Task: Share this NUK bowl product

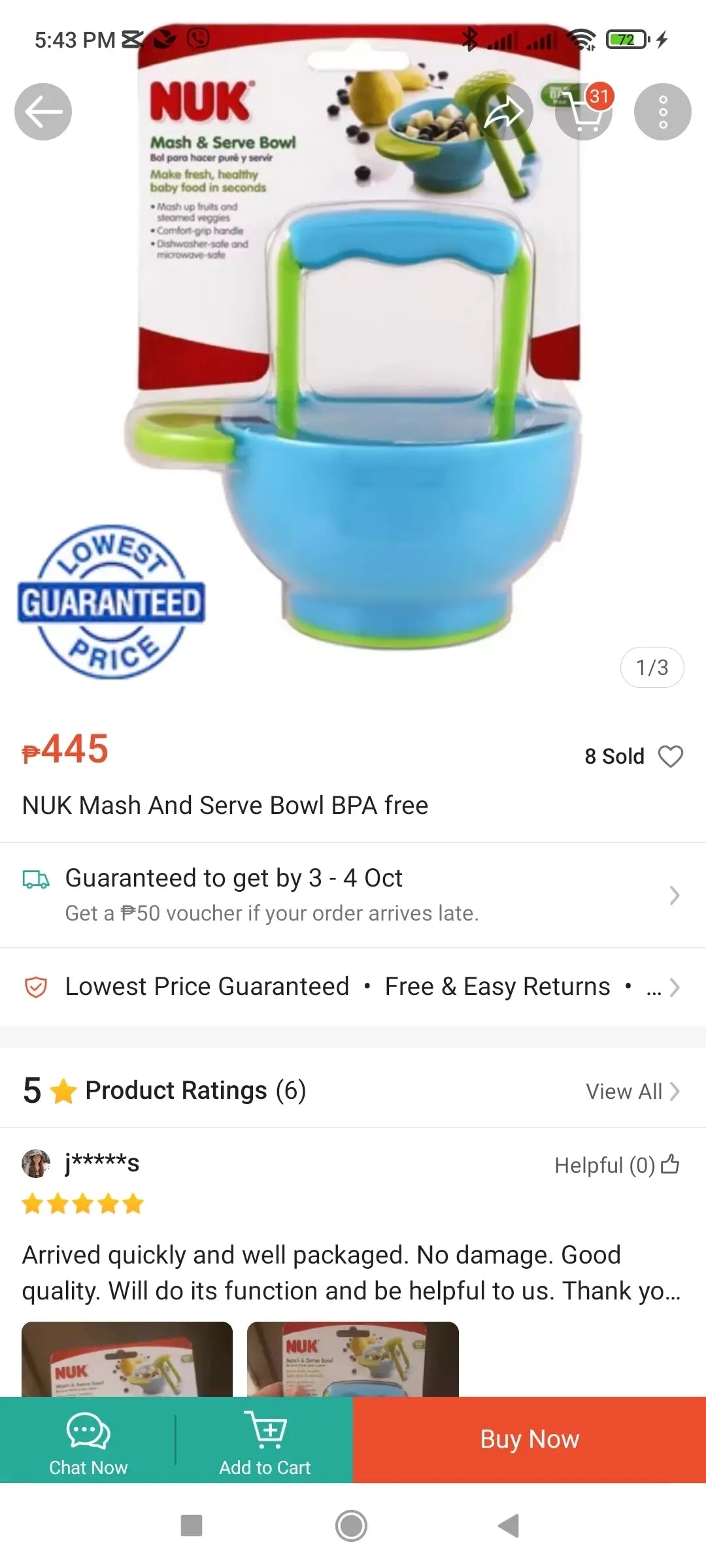Action: 504,112
